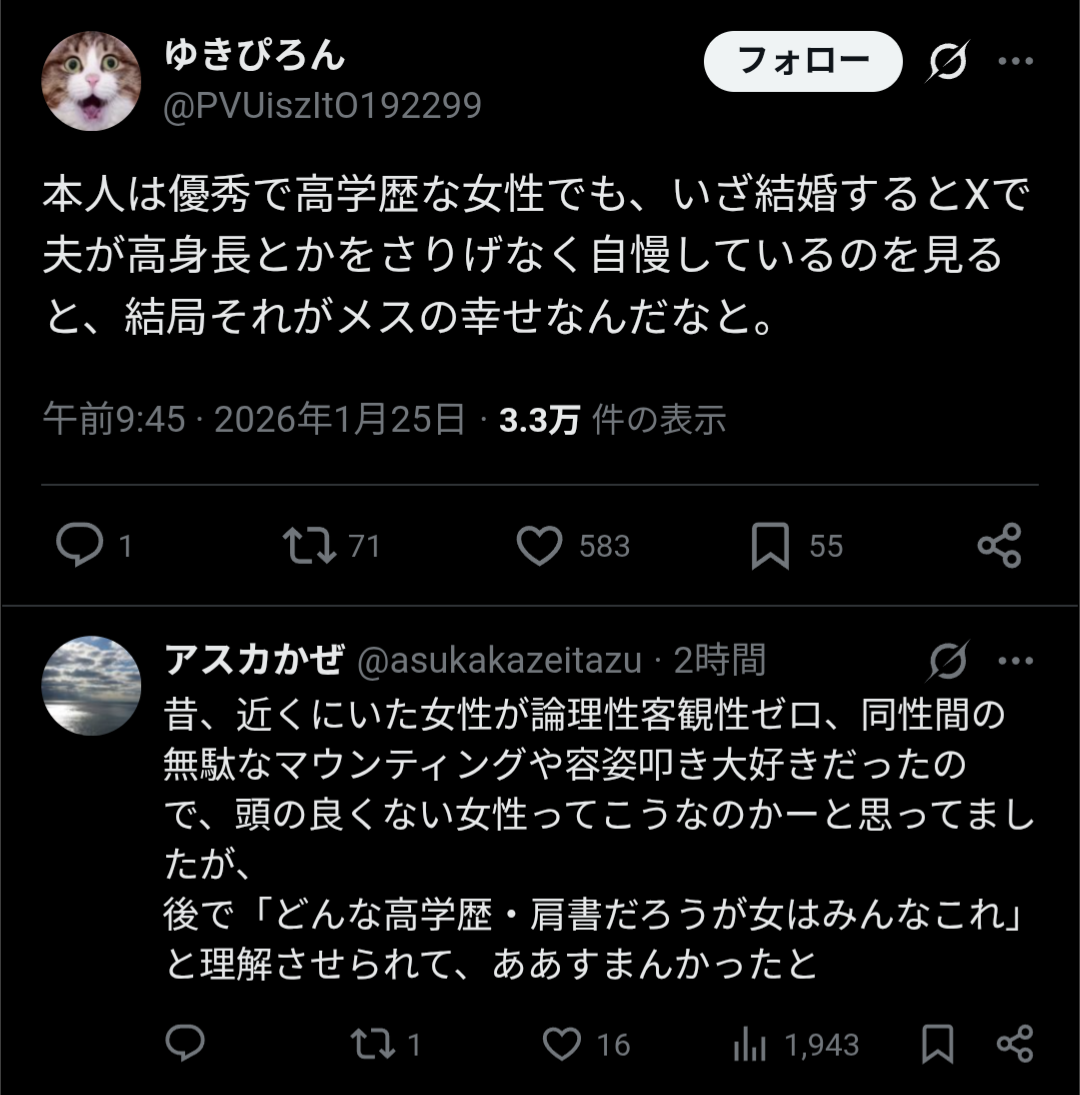The image size is (1080, 1095).
Task: Tap the Grok icon on アスカかぜ's reply
Action: click(948, 660)
